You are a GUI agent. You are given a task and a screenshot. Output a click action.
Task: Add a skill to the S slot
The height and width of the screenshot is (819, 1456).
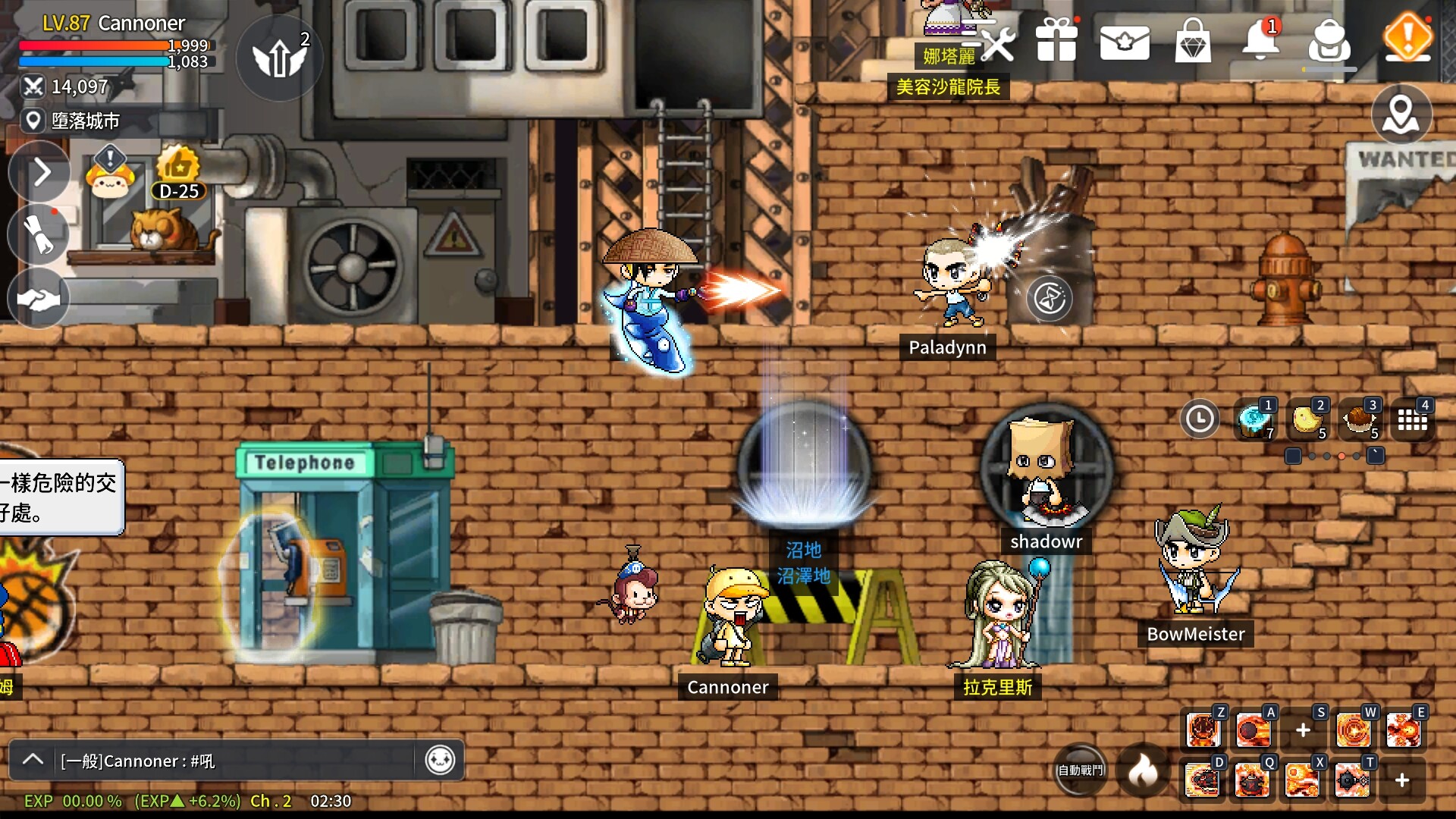tap(1303, 731)
